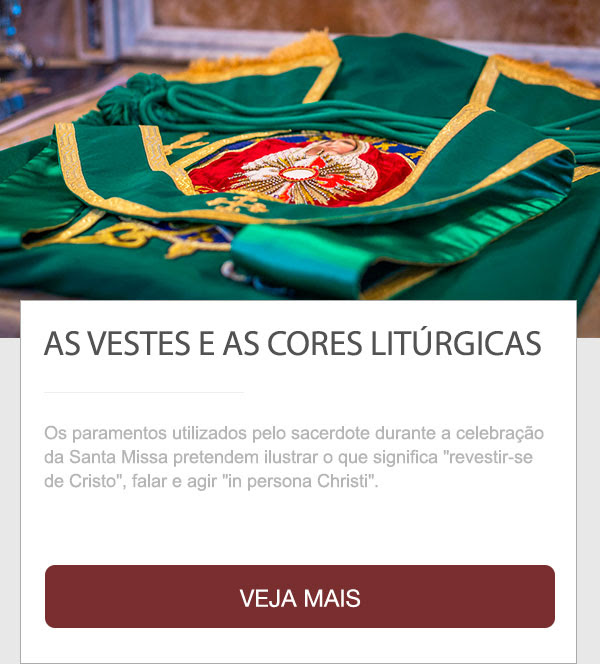The width and height of the screenshot is (600, 664).
Task: Tap the VEJA MAIS button
Action: click(x=299, y=597)
